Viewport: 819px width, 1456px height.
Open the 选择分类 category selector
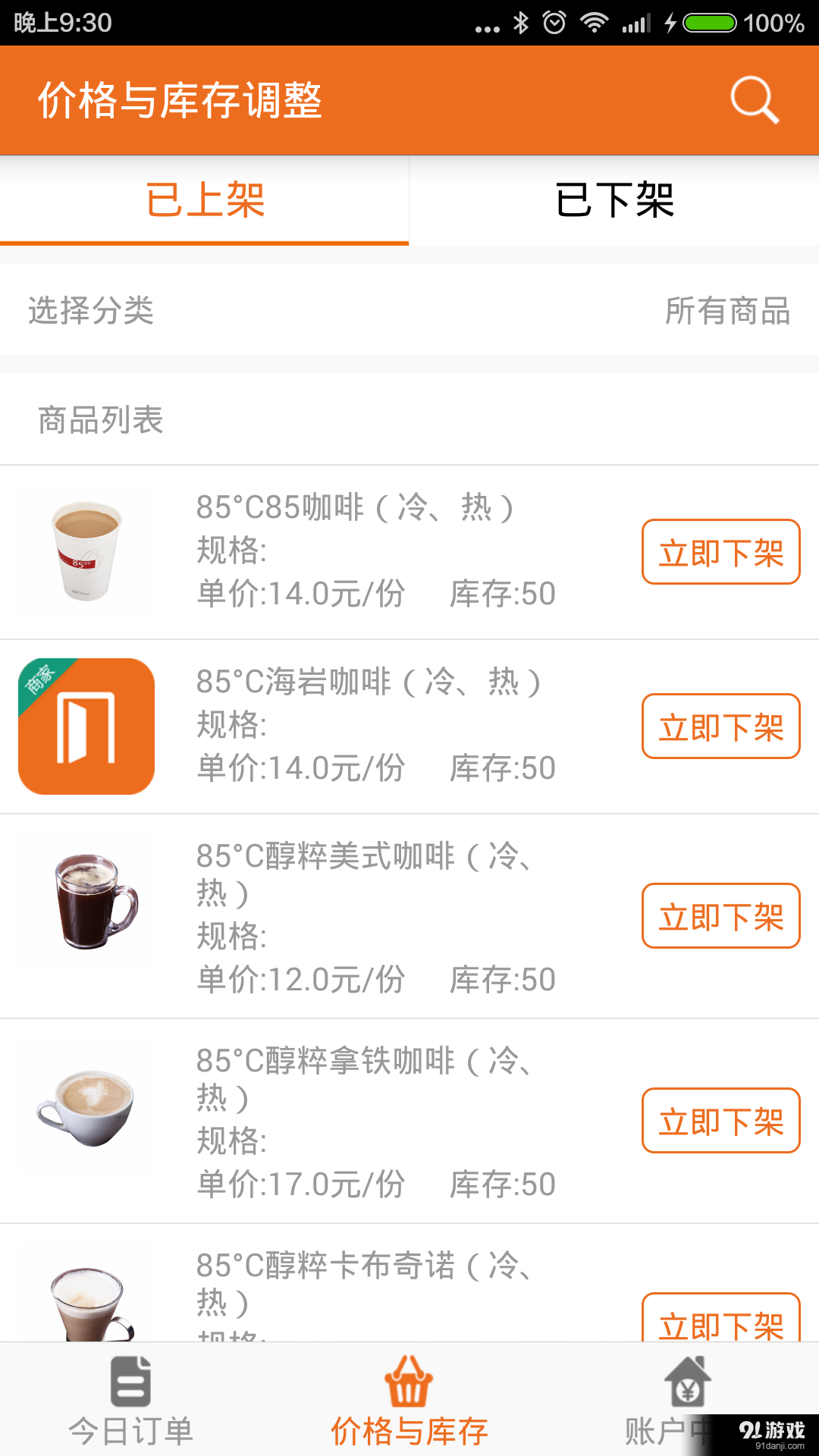(x=91, y=310)
